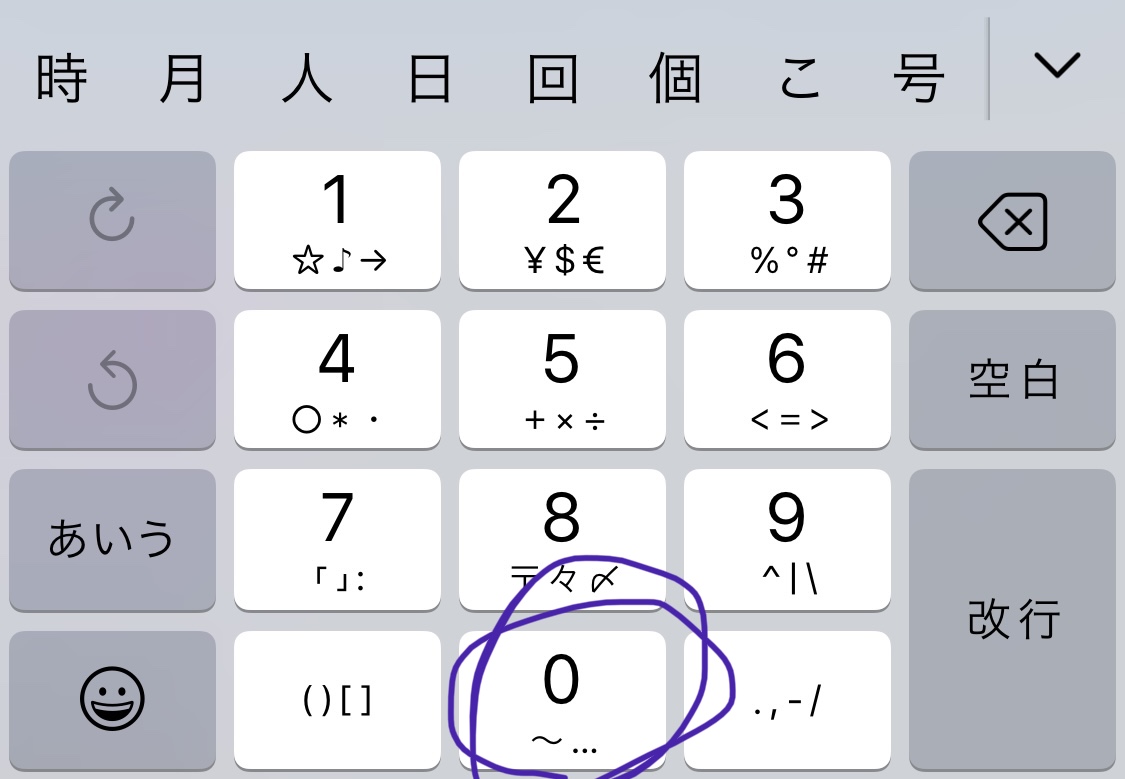Screen dimensions: 1125x779
Task: Insert a space with 空白 key
Action: [x=1012, y=380]
